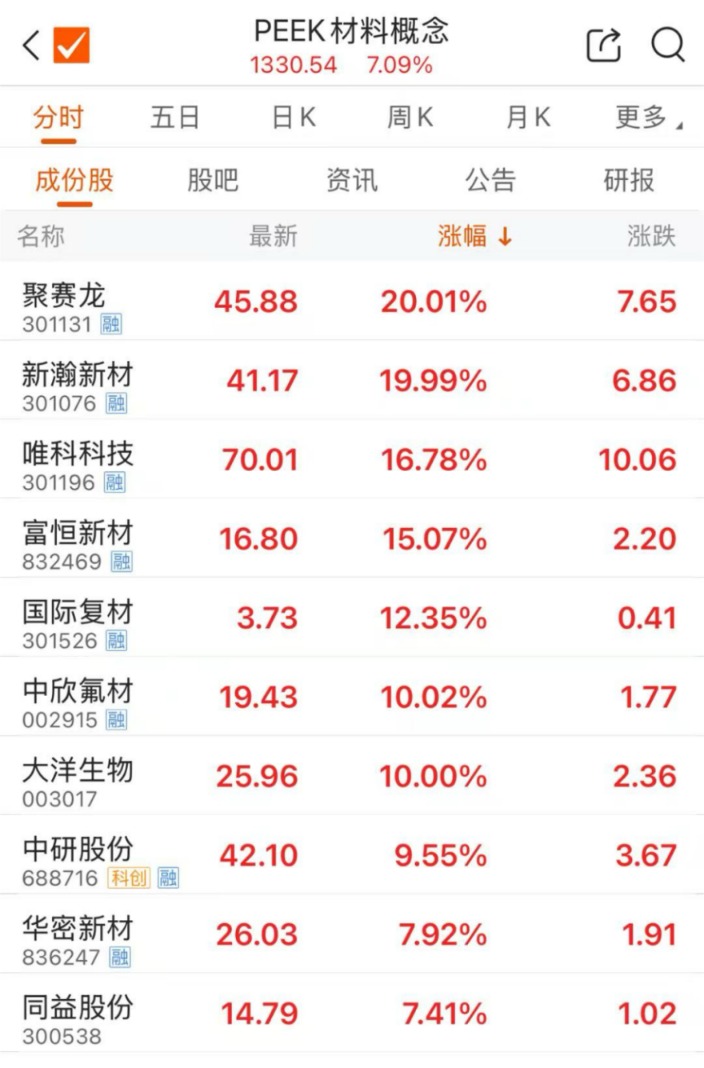Open the 公告 tab
Viewport: 704px width, 1068px height.
(x=490, y=180)
